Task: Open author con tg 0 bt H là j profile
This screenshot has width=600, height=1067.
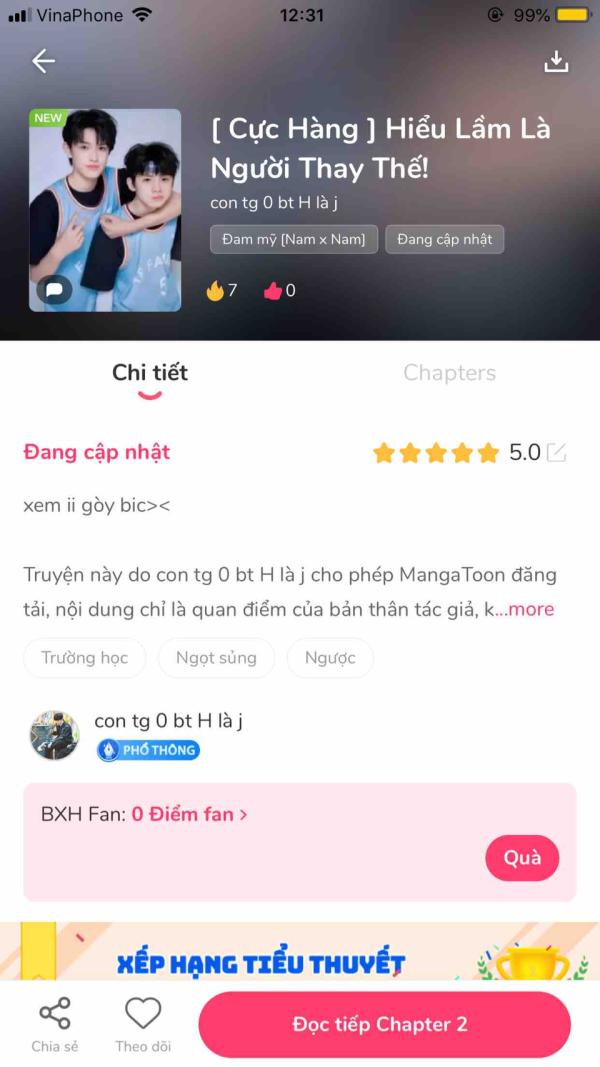Action: (x=168, y=722)
